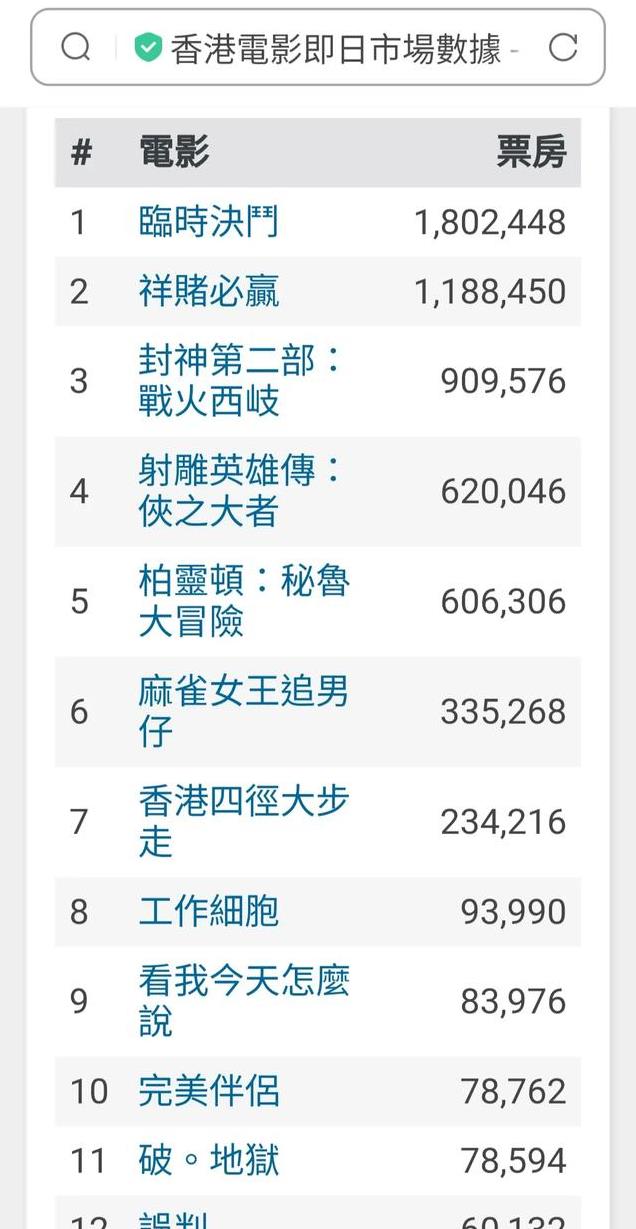Open the 封神第二部：戰火西岐 link
Screen dimensions: 636x1229
coord(241,381)
